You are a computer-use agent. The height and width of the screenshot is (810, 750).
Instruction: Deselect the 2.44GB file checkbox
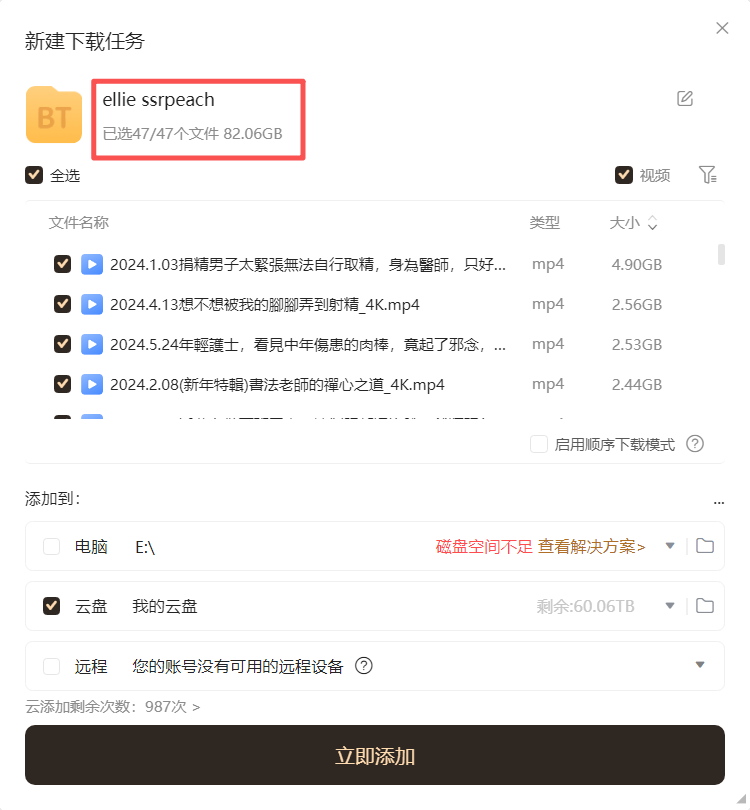tap(62, 384)
